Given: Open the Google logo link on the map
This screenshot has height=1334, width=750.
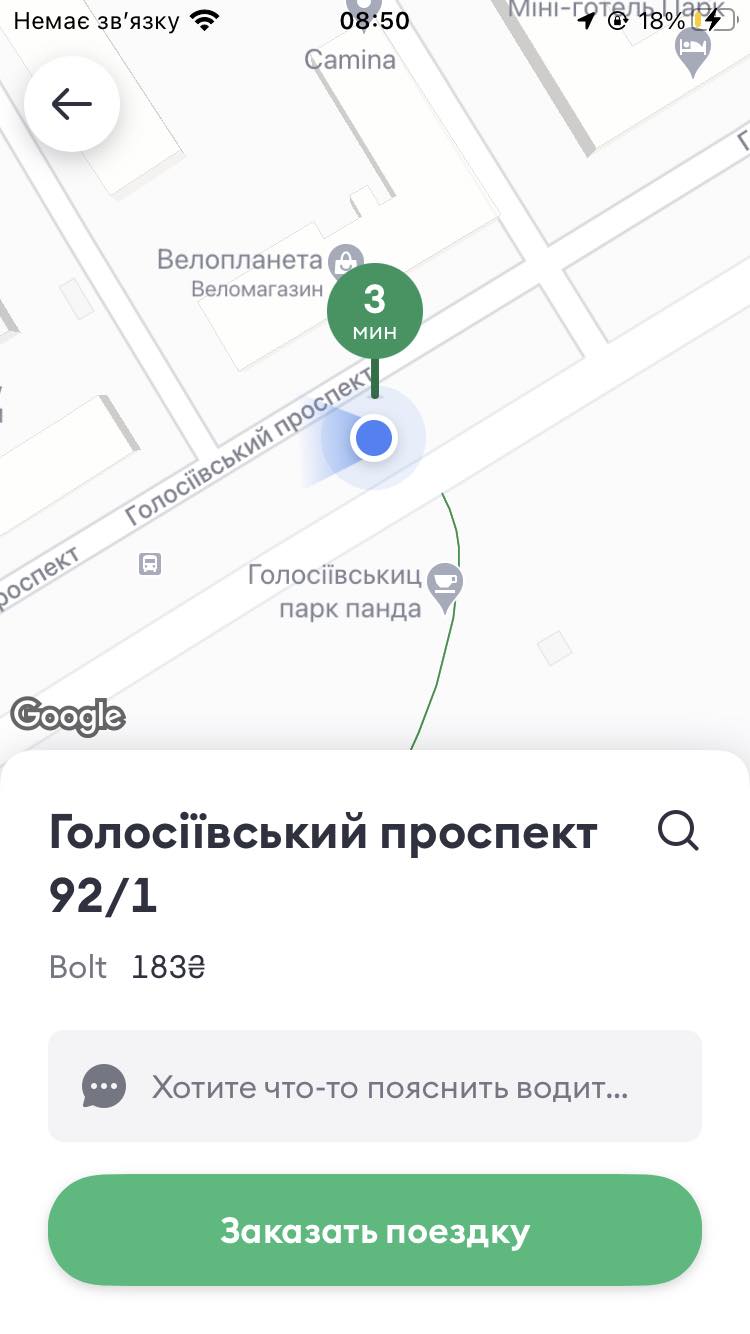Looking at the screenshot, I should point(68,716).
